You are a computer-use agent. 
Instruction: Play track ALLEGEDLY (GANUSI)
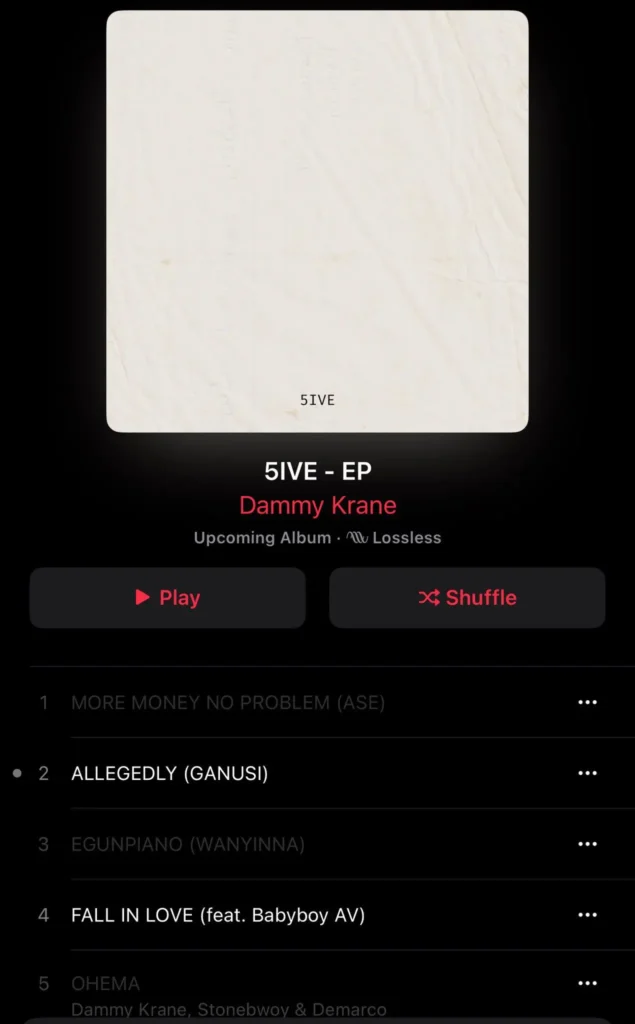pyautogui.click(x=170, y=773)
